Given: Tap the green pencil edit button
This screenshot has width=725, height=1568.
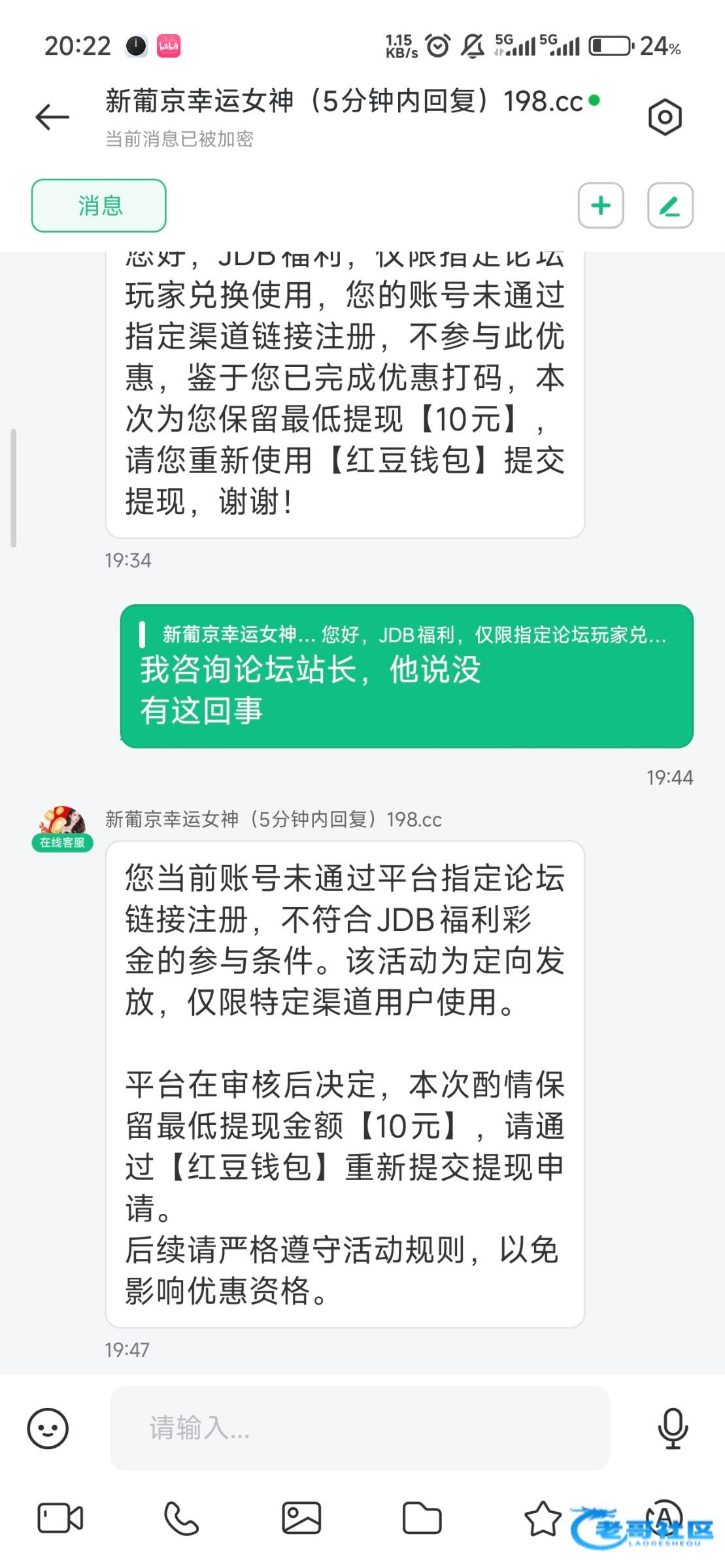Looking at the screenshot, I should pos(669,206).
